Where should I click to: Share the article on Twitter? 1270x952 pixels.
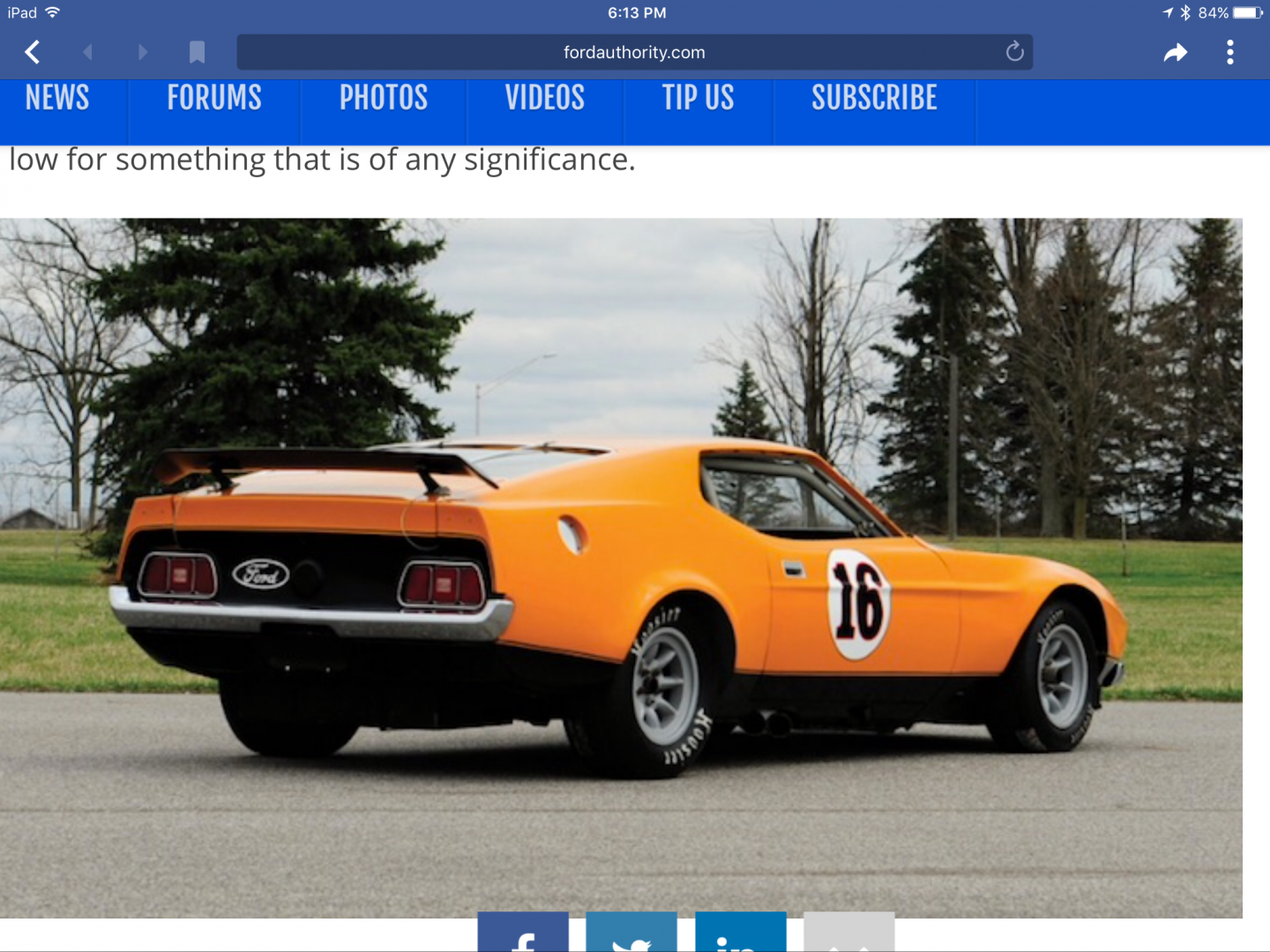point(631,934)
